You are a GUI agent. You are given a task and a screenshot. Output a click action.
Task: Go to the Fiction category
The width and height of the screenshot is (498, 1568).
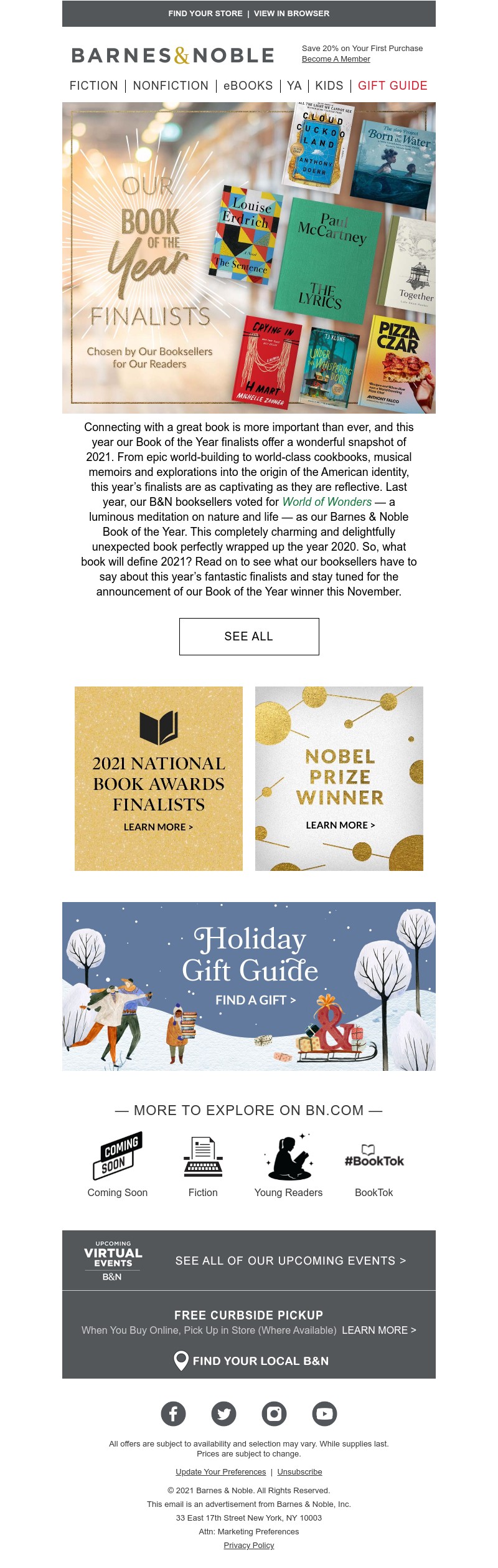(x=94, y=86)
